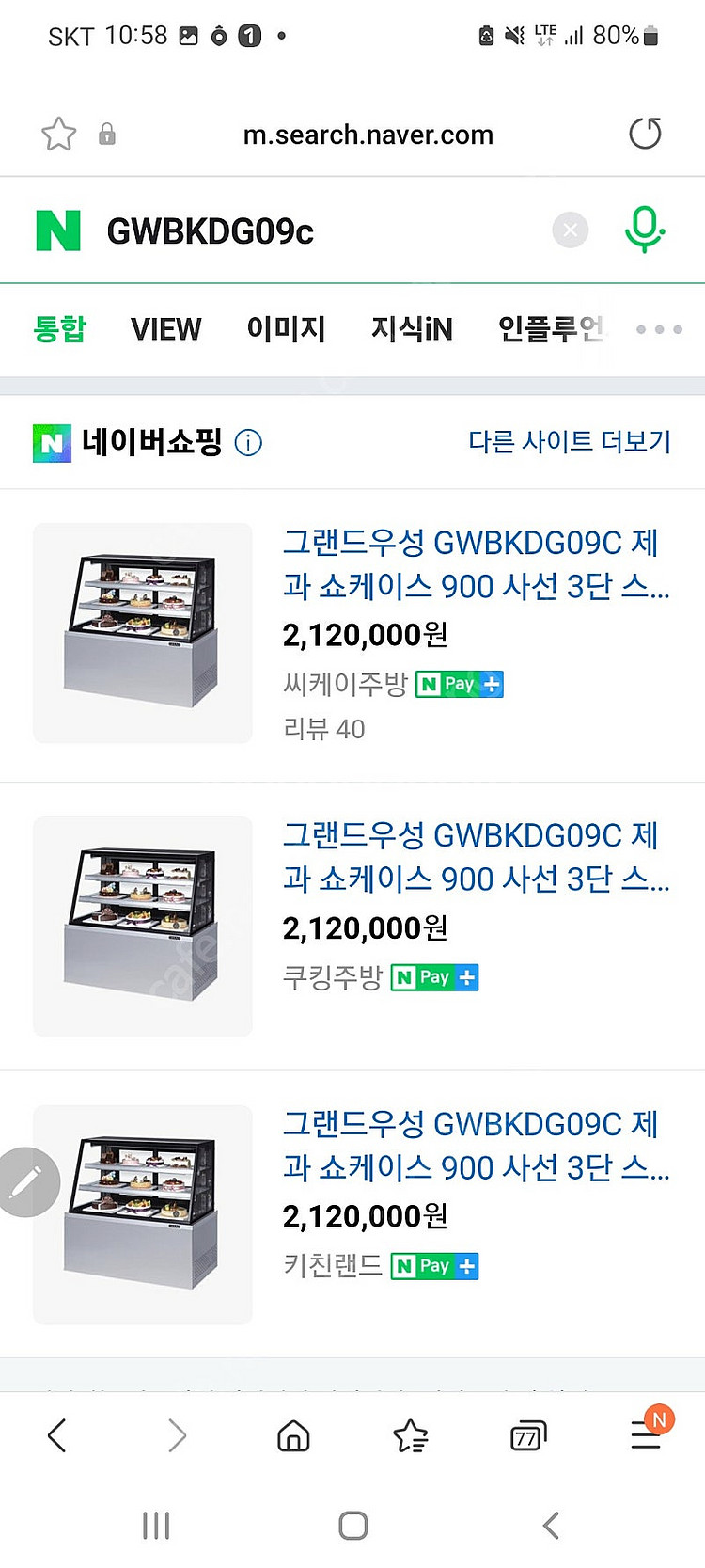Image resolution: width=705 pixels, height=1568 pixels.
Task: Tap the tab counter showing 77
Action: click(x=527, y=1435)
